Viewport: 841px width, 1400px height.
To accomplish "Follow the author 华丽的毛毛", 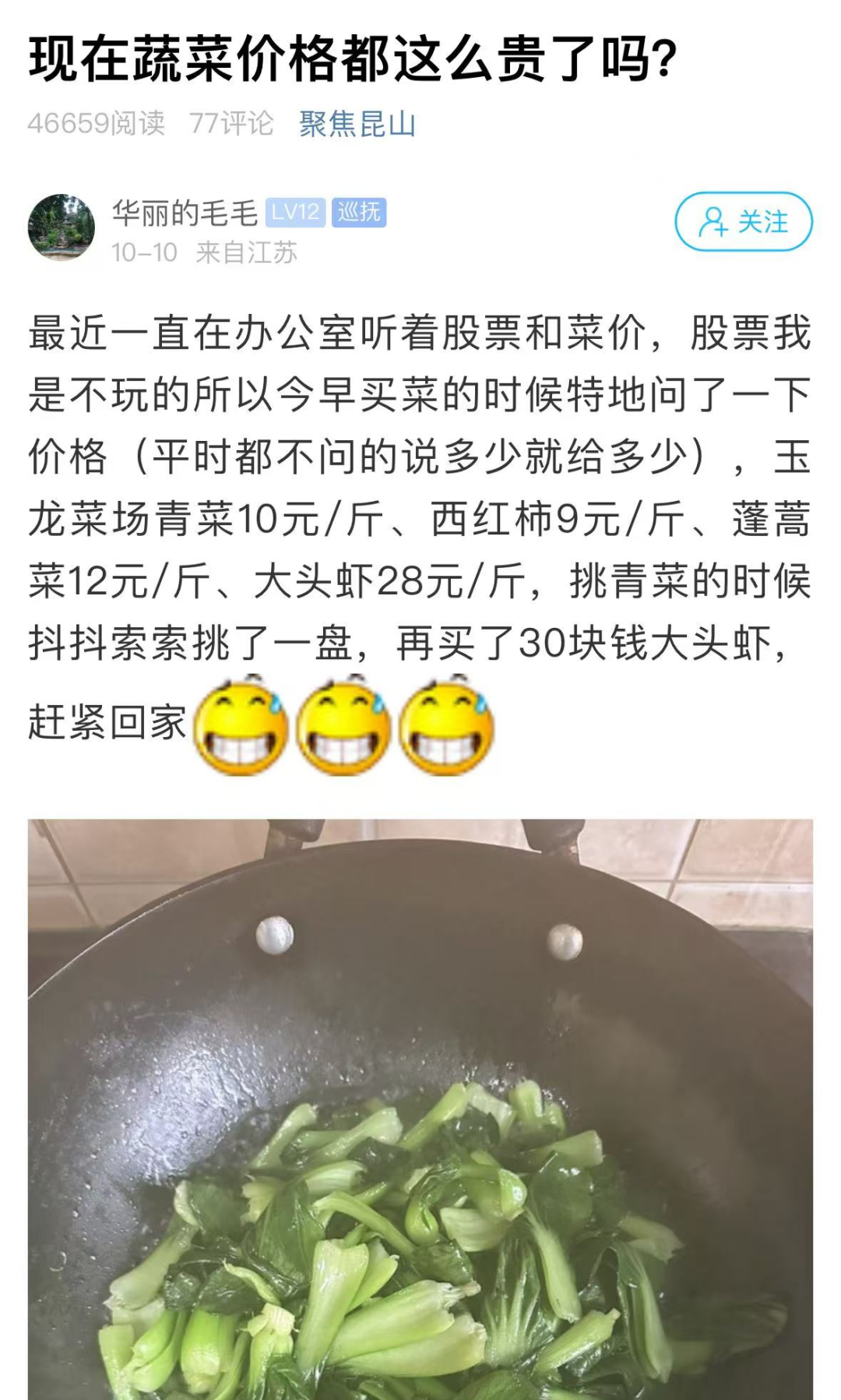I will (x=743, y=222).
